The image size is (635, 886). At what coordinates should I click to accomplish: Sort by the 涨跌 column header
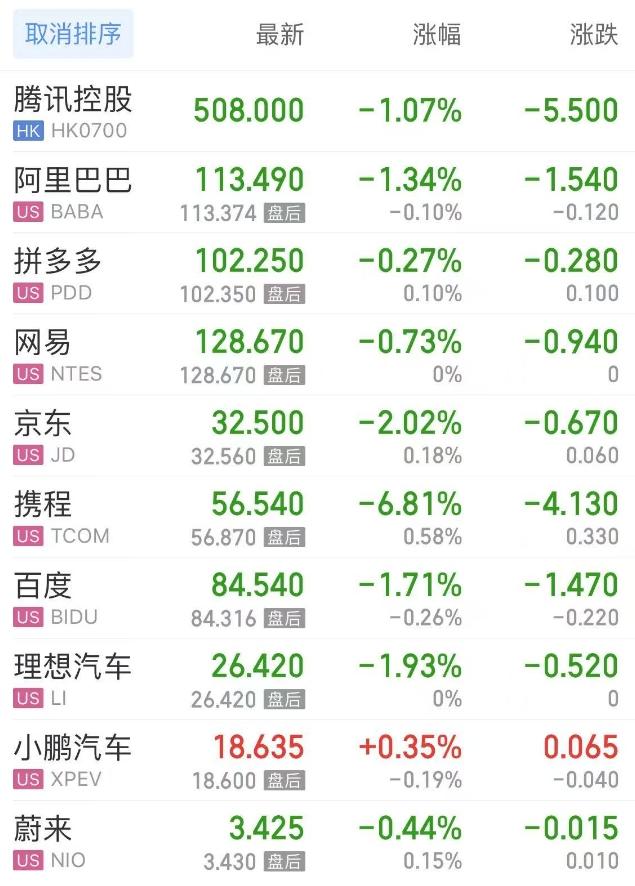point(594,35)
